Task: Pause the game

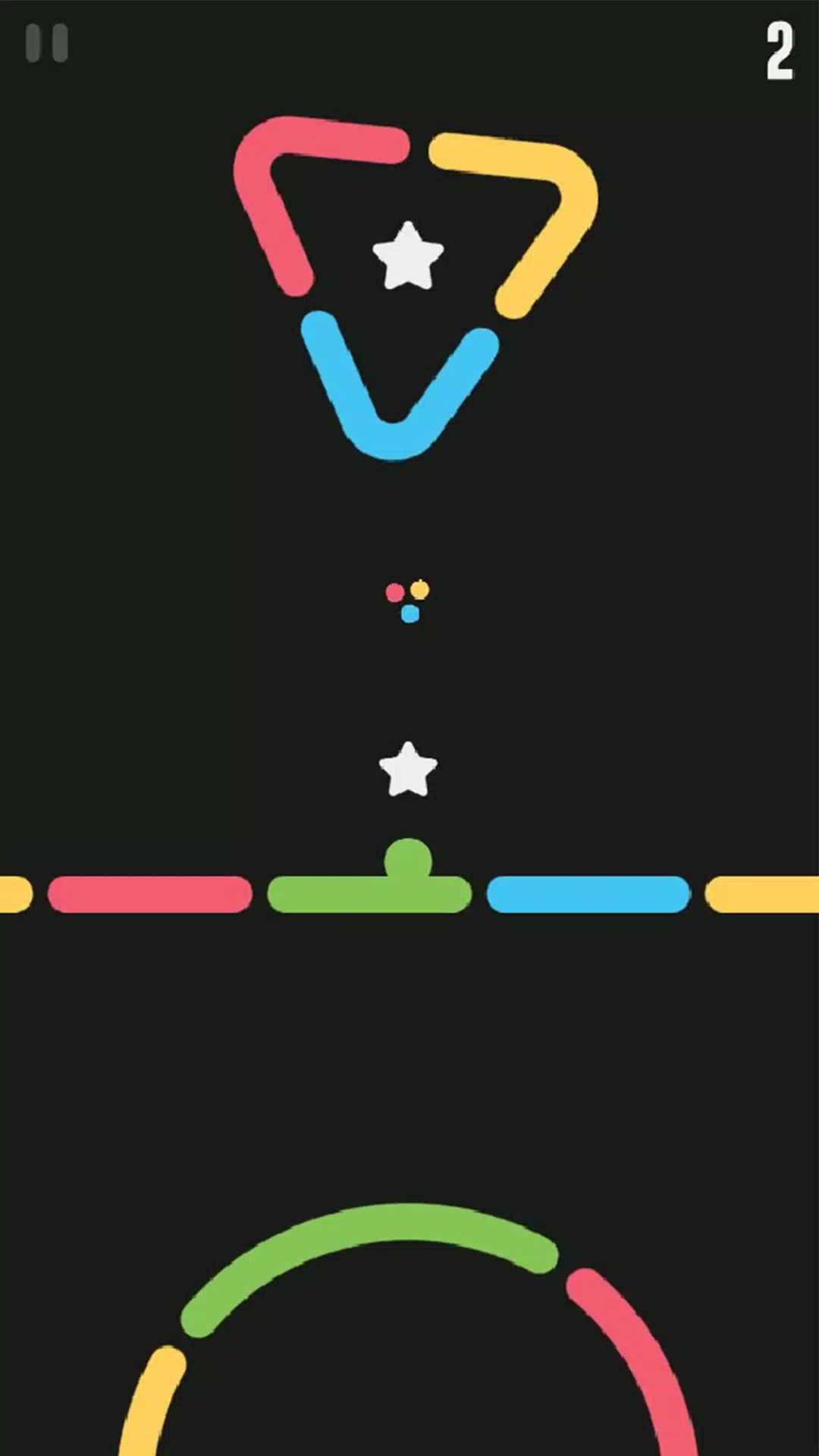Action: pyautogui.click(x=47, y=43)
